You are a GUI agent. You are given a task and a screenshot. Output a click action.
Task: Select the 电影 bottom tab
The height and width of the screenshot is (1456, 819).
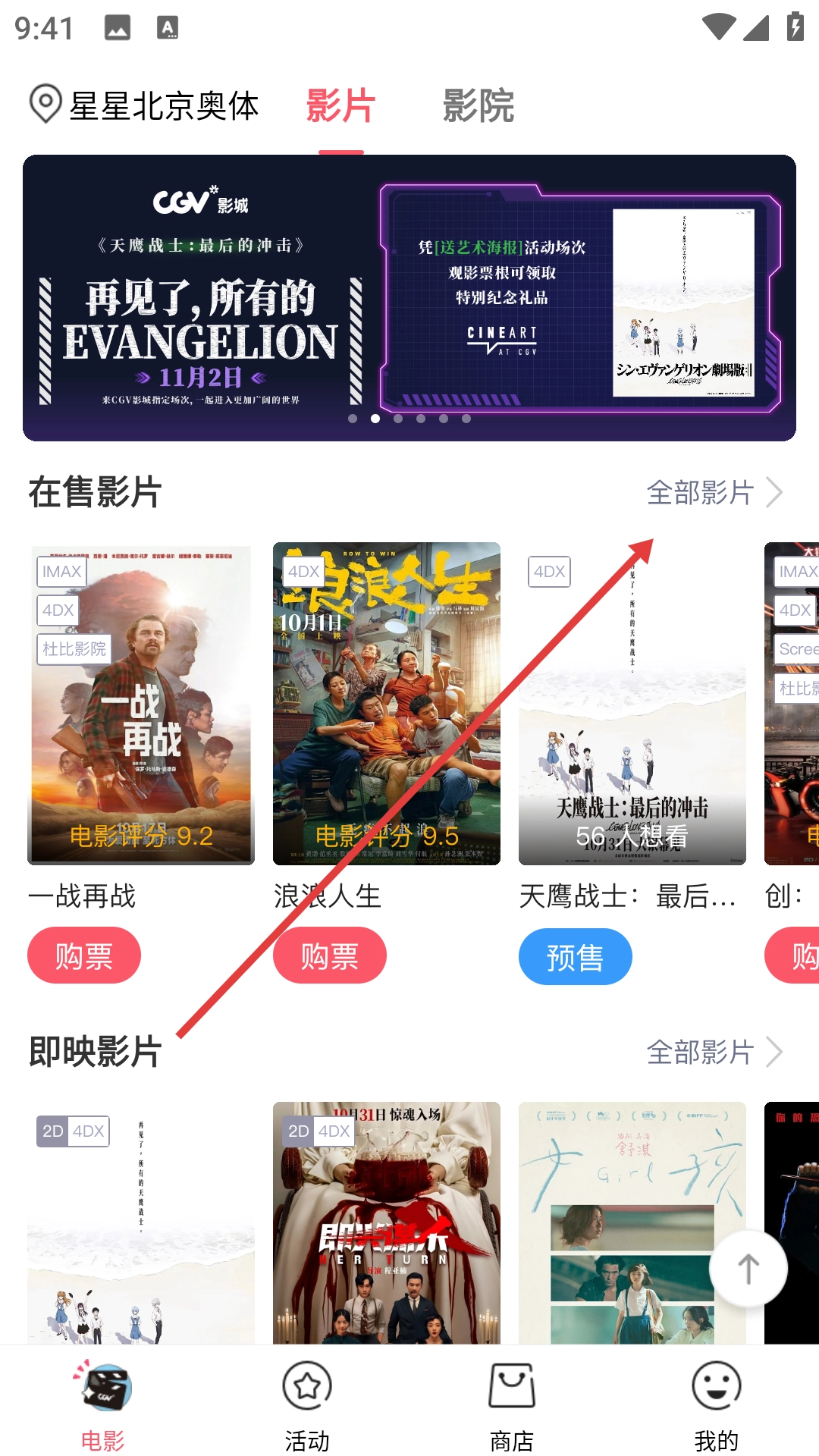(102, 1403)
